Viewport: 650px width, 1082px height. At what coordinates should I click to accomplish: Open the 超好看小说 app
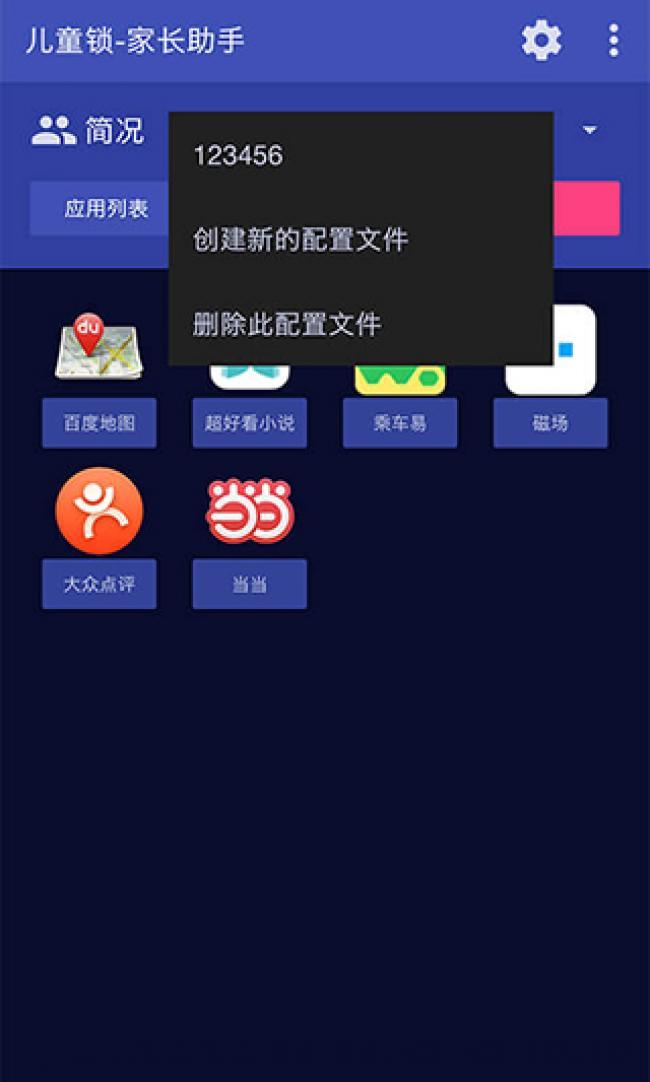click(x=249, y=422)
